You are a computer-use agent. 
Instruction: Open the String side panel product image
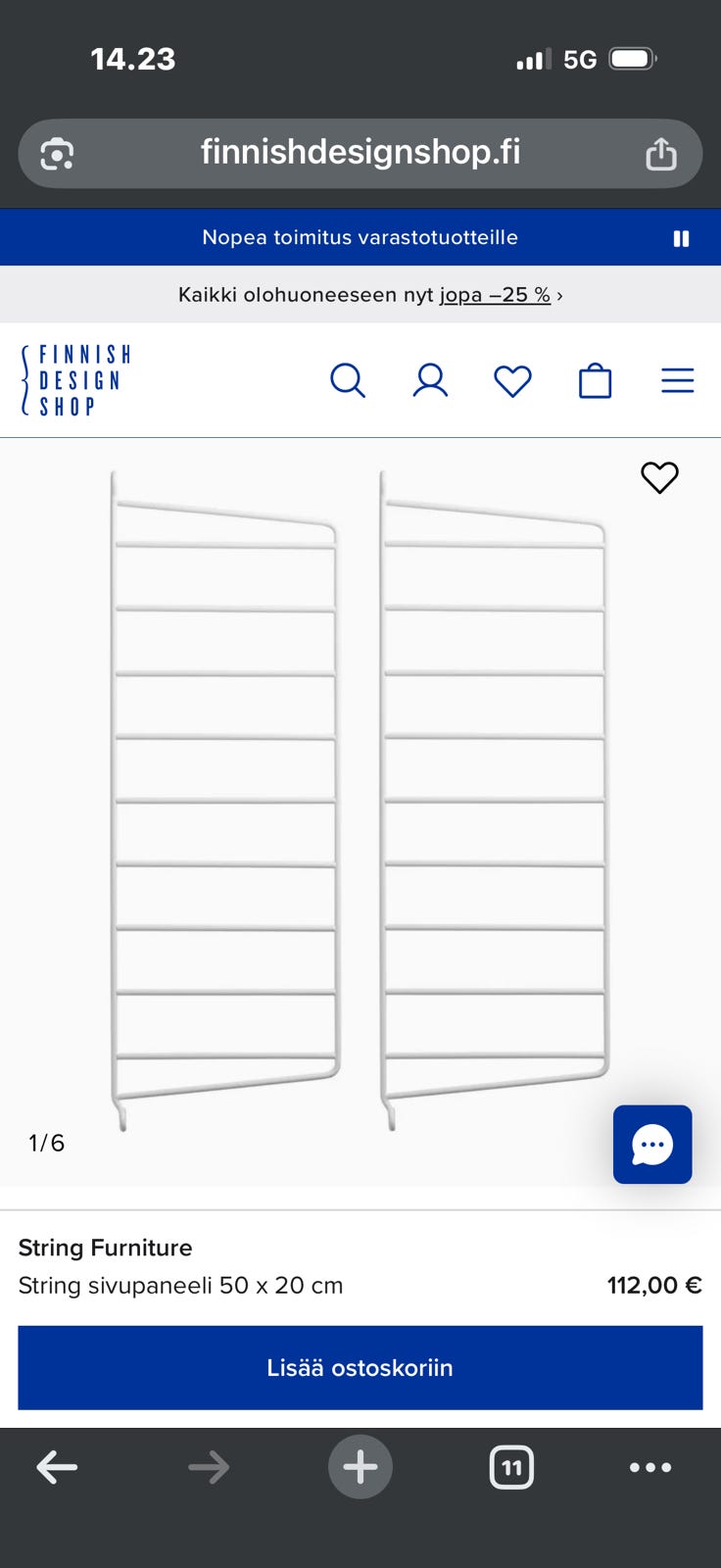tap(360, 802)
